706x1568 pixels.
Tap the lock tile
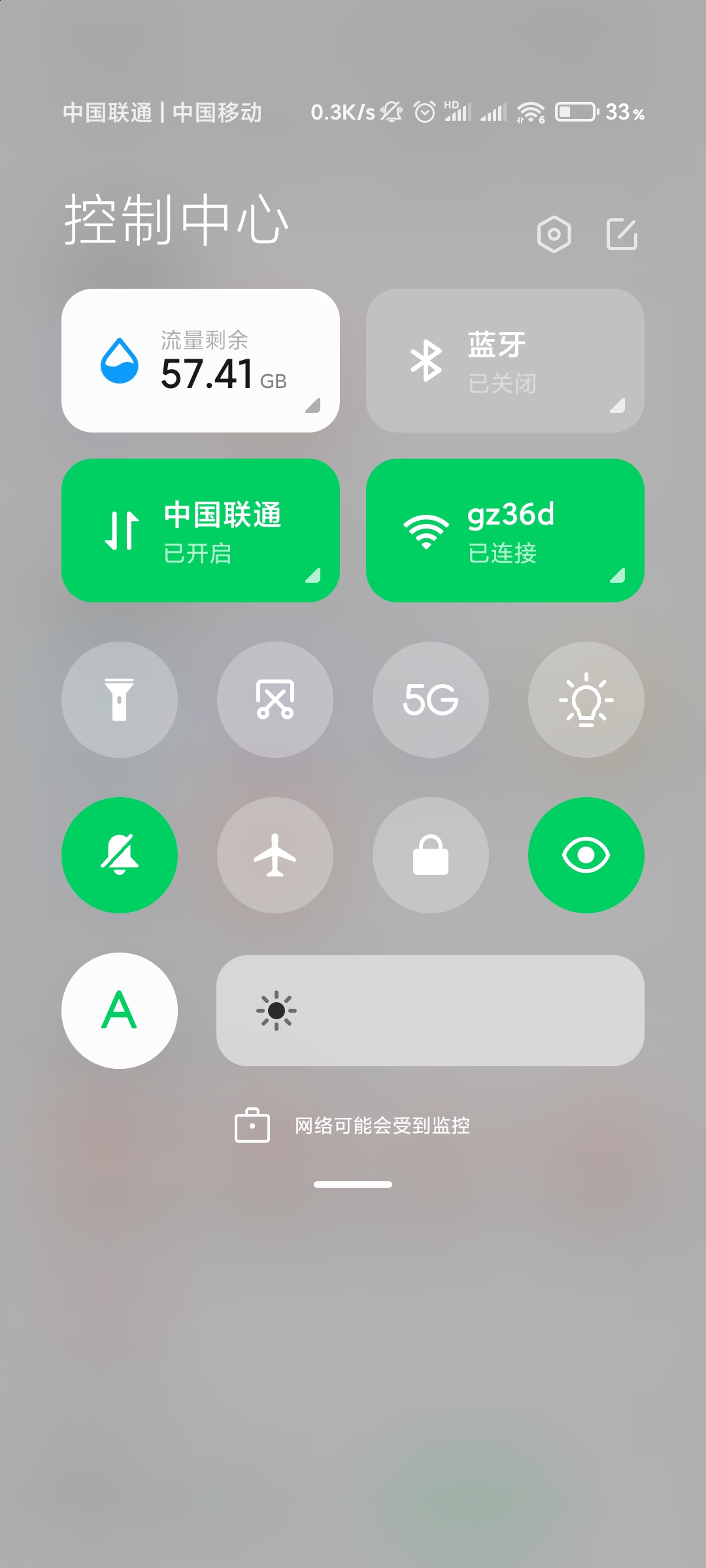click(x=431, y=855)
